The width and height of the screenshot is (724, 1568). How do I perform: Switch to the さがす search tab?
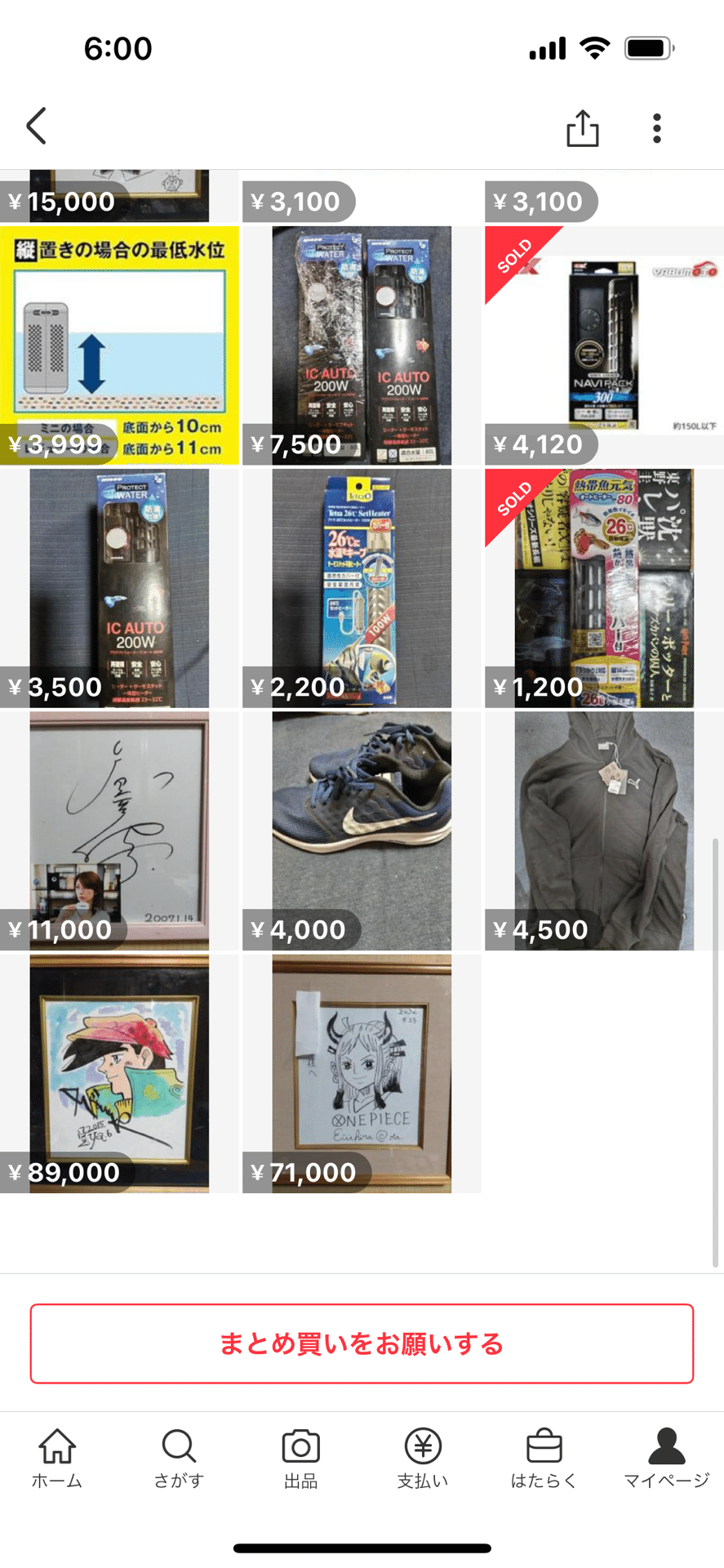point(179,1458)
